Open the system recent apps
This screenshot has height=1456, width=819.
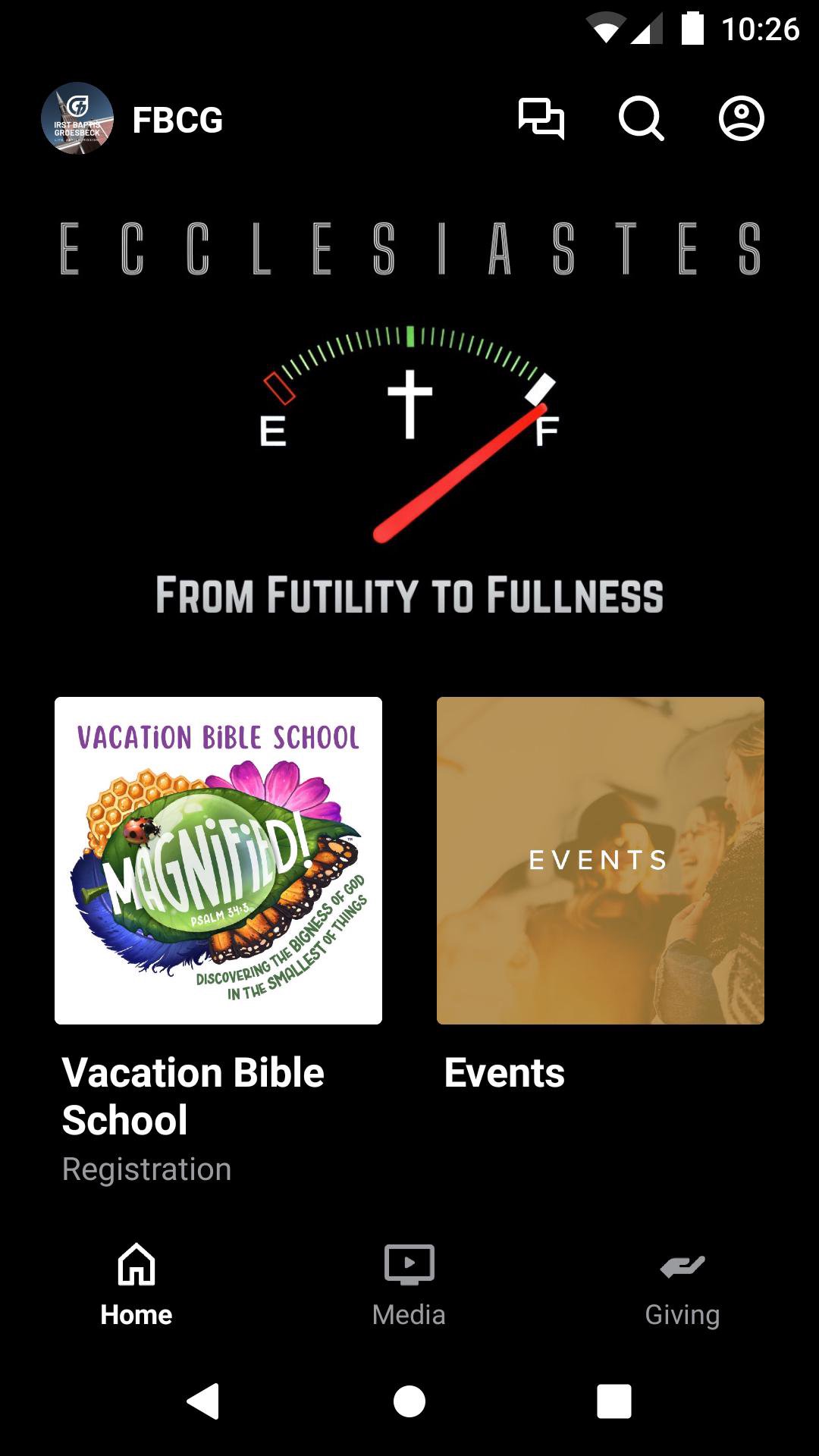(x=614, y=1401)
